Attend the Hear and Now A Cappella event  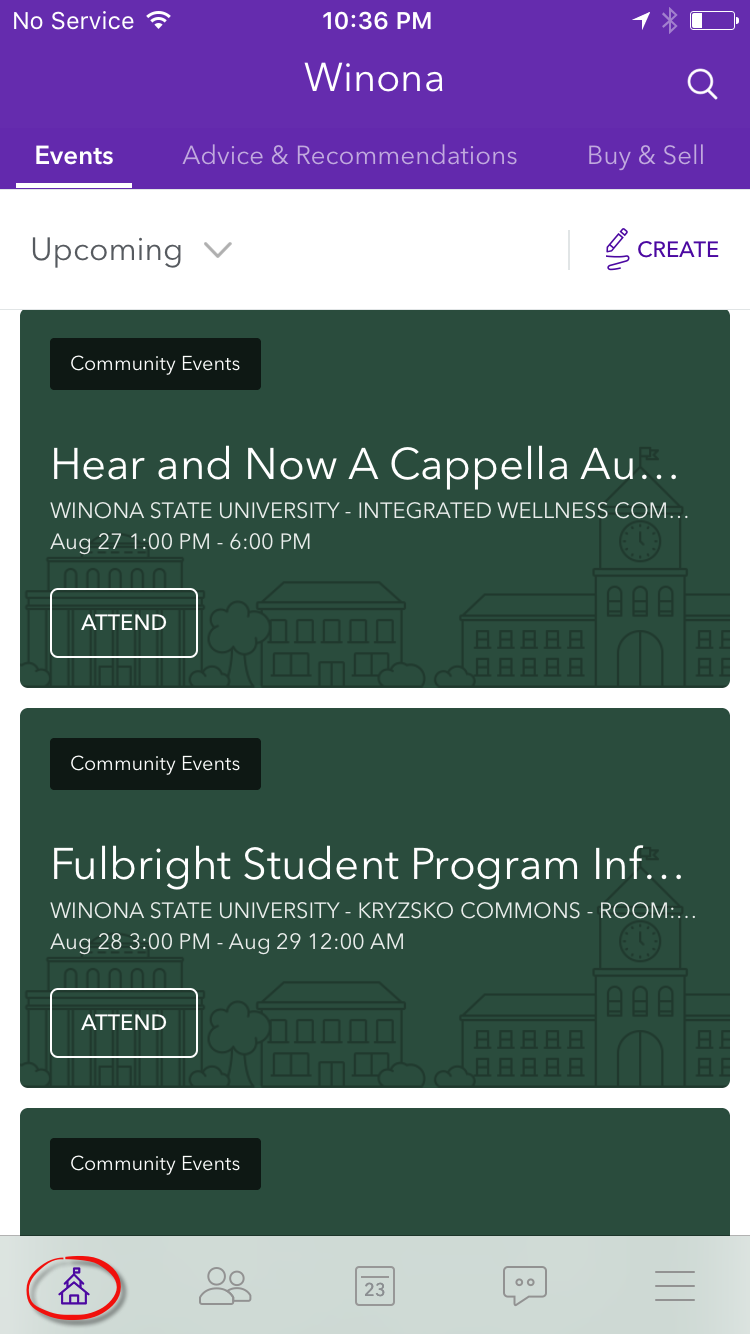click(x=124, y=623)
